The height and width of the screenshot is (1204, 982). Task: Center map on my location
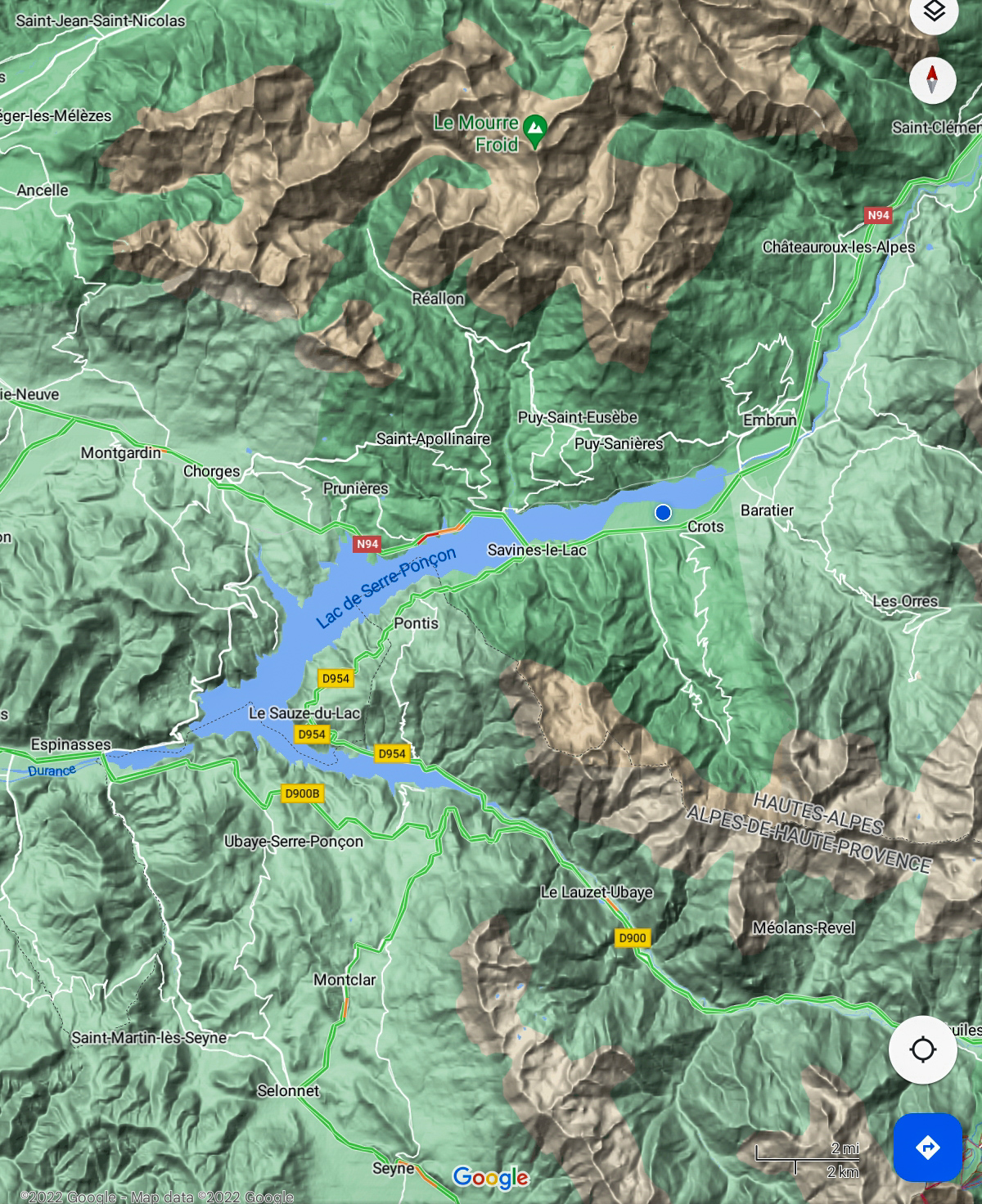922,1049
